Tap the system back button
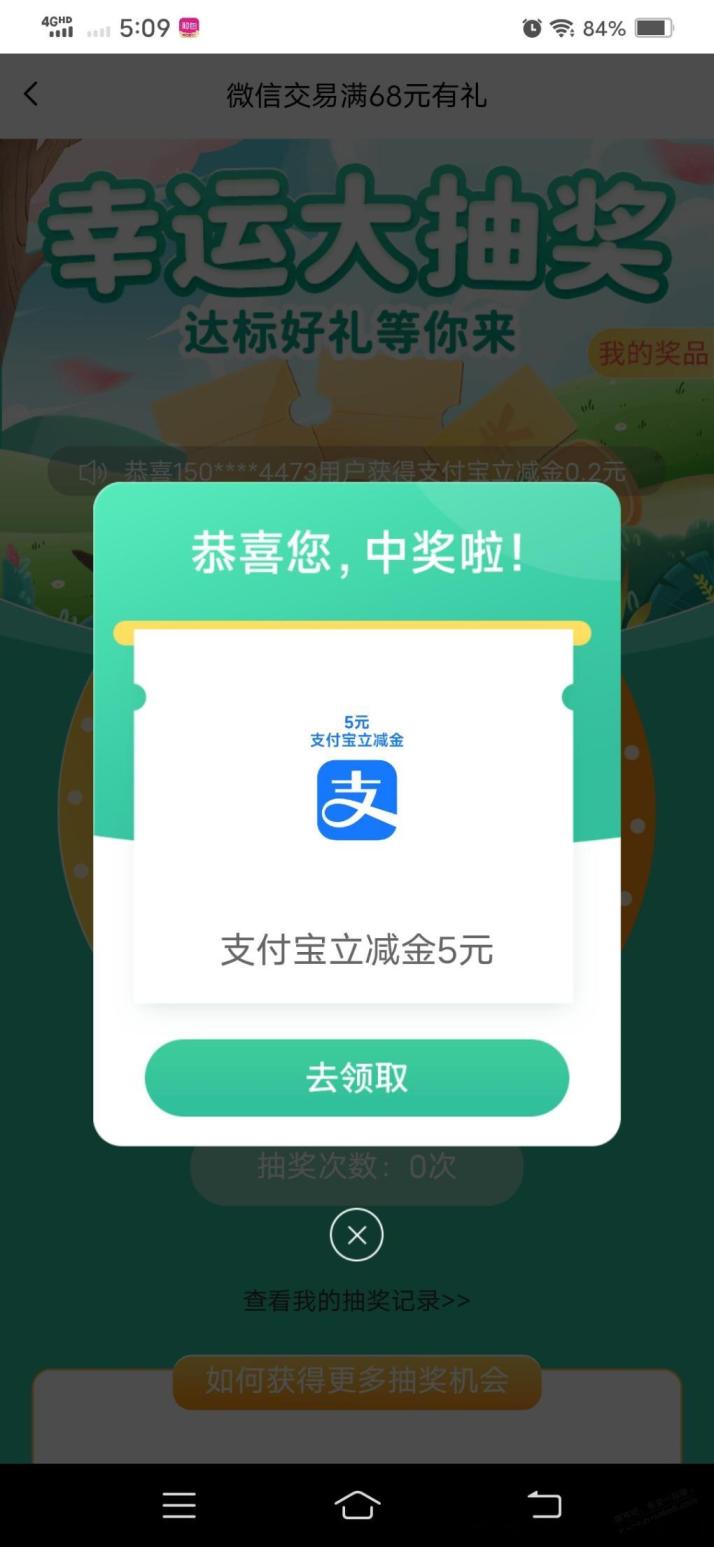Screen dimensions: 714x1547 [x=544, y=1504]
